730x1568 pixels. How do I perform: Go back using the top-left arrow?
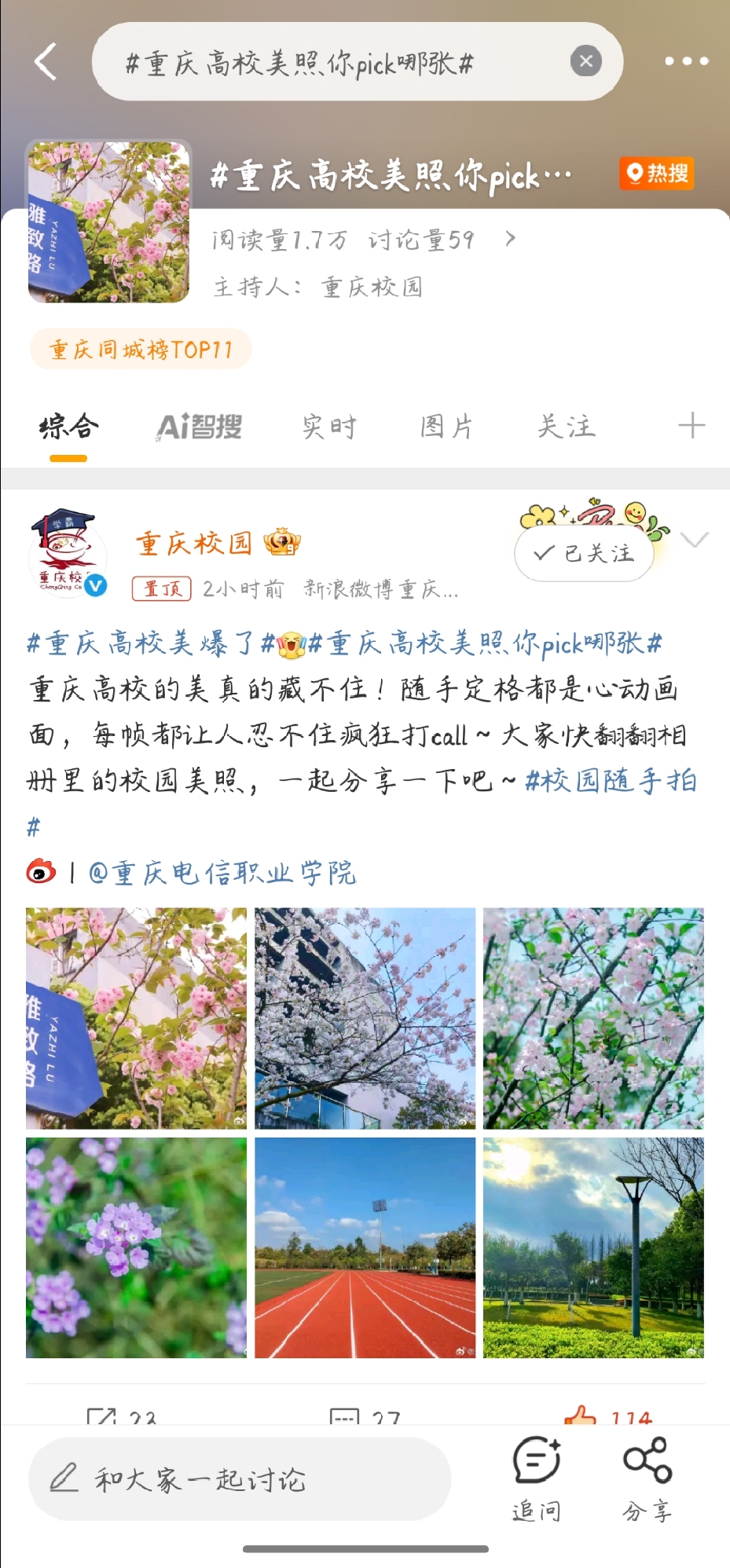(x=46, y=61)
